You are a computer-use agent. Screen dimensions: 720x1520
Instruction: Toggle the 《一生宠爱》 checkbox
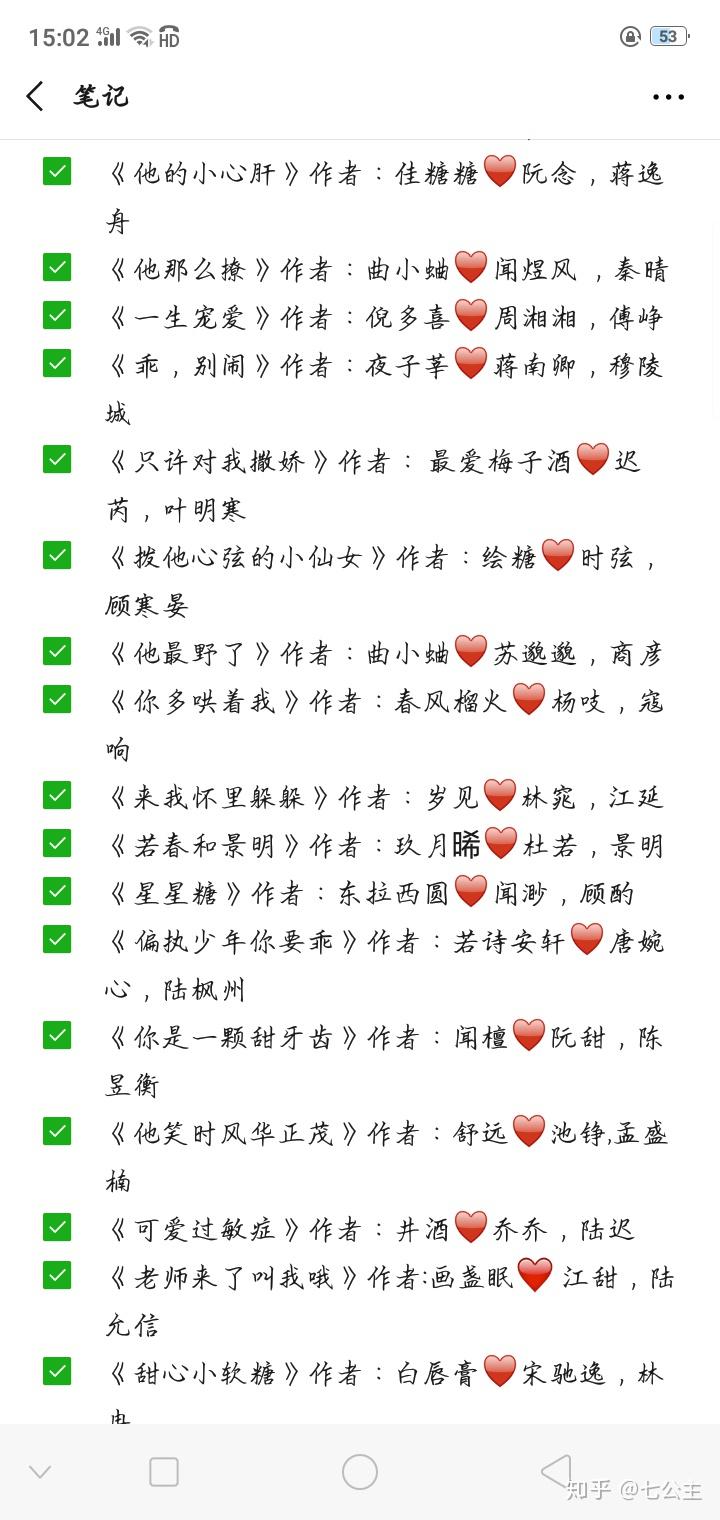pos(57,315)
